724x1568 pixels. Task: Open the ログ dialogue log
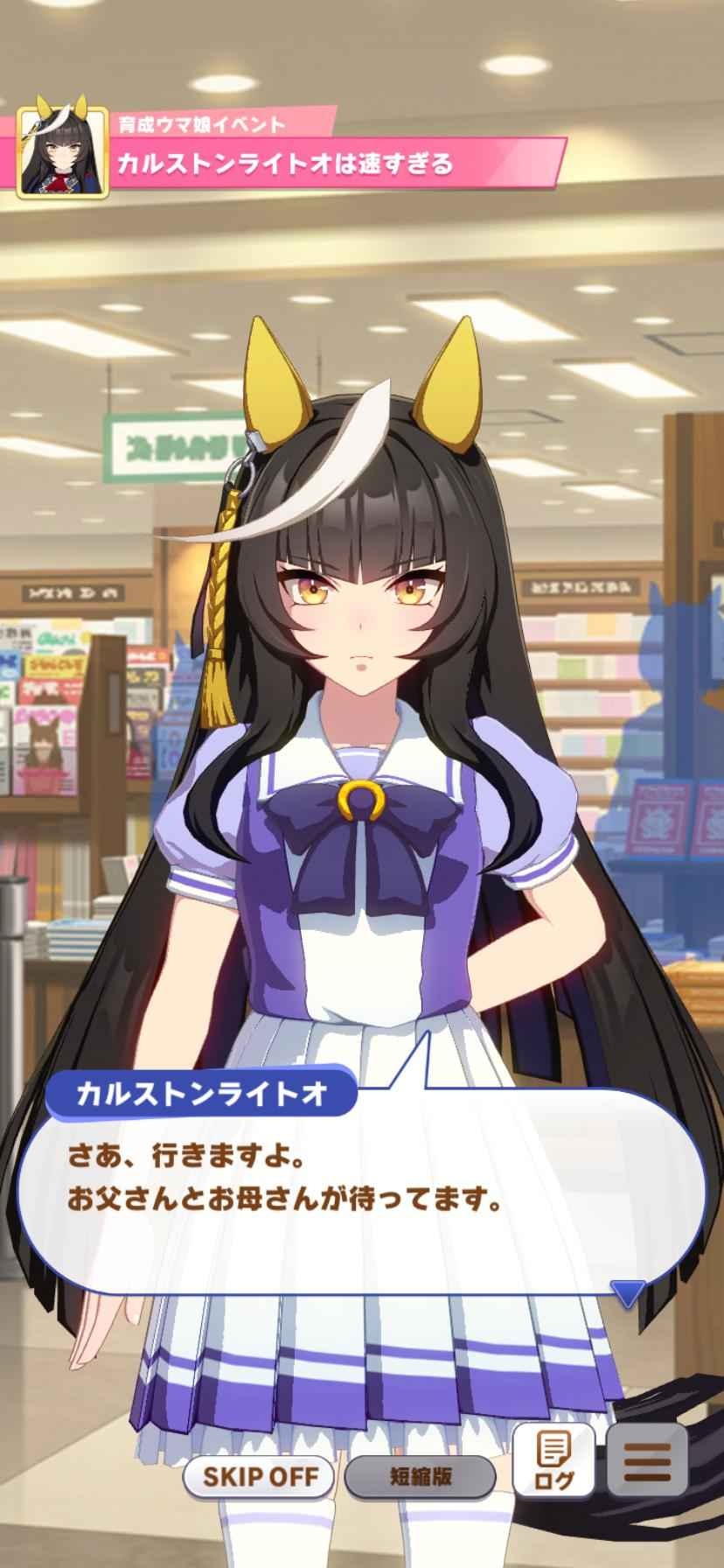553,1460
